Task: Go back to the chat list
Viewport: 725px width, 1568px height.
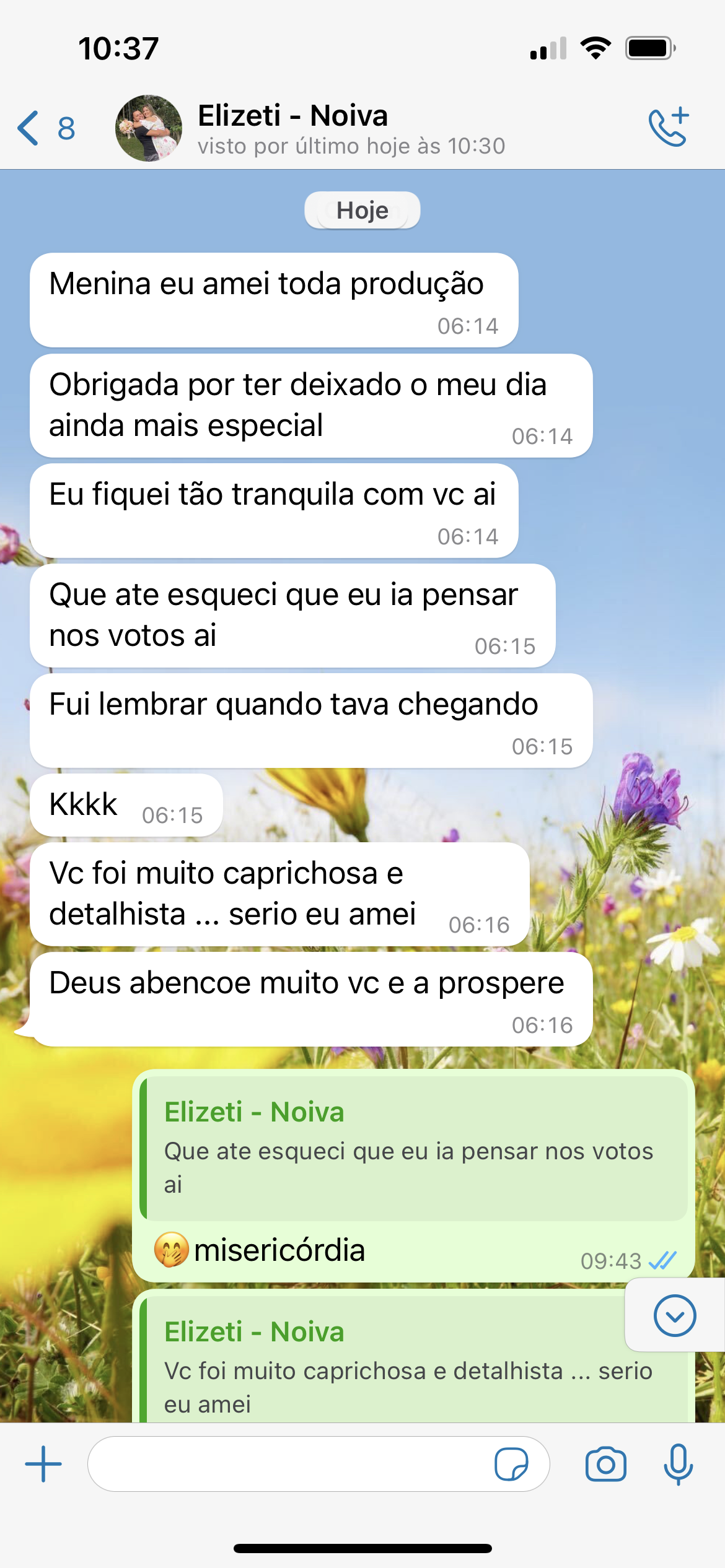Action: tap(45, 128)
